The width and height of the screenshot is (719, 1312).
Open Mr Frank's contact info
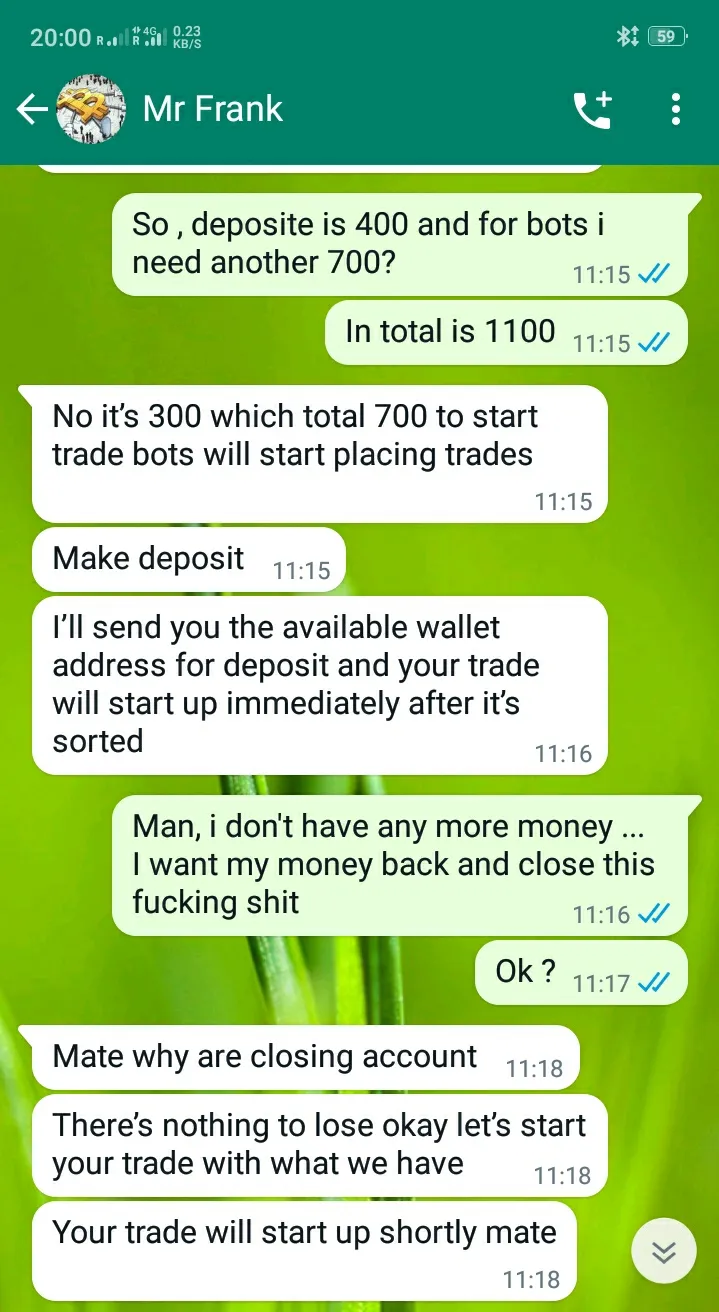213,109
